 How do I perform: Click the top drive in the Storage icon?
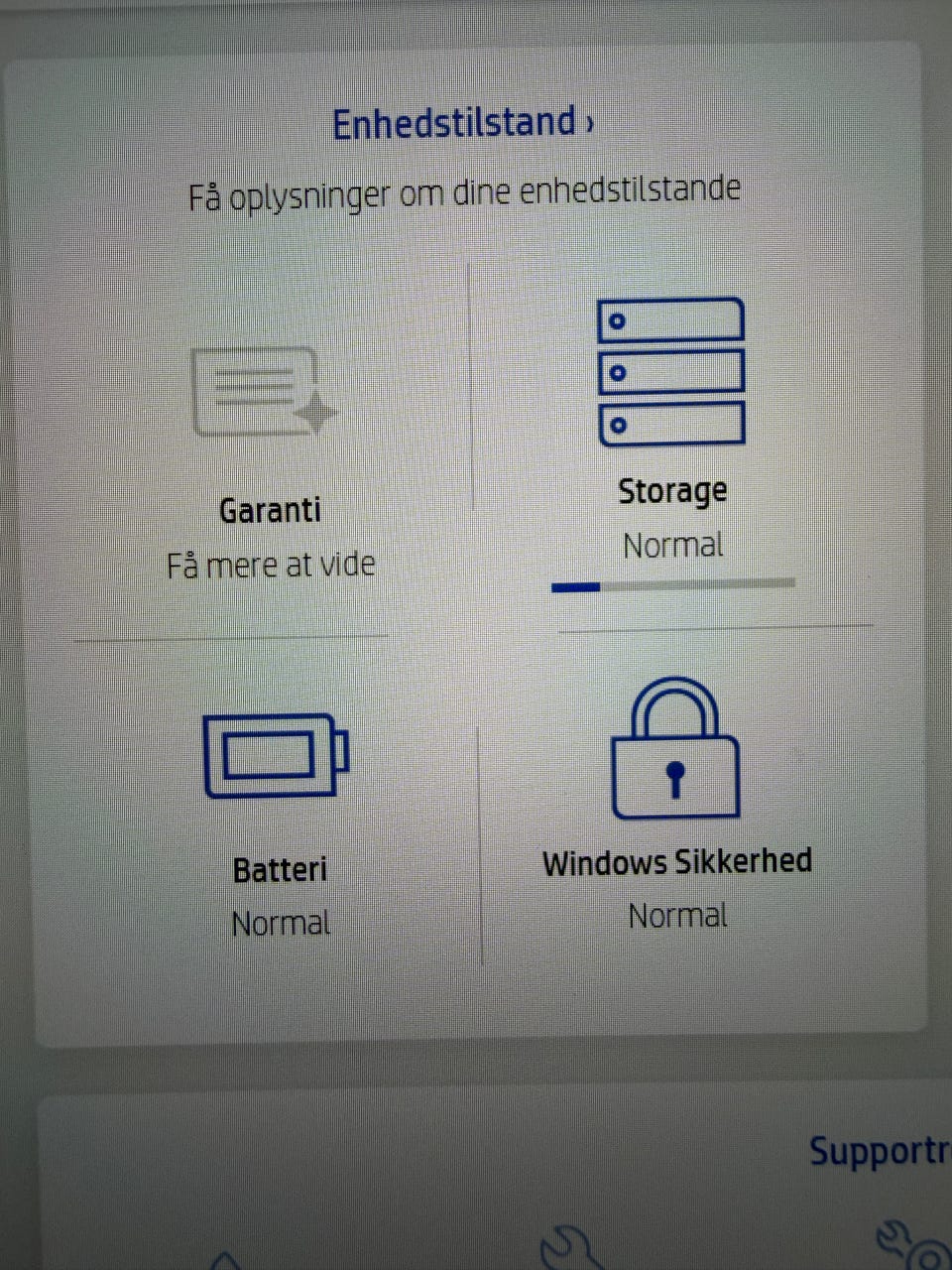tap(672, 319)
